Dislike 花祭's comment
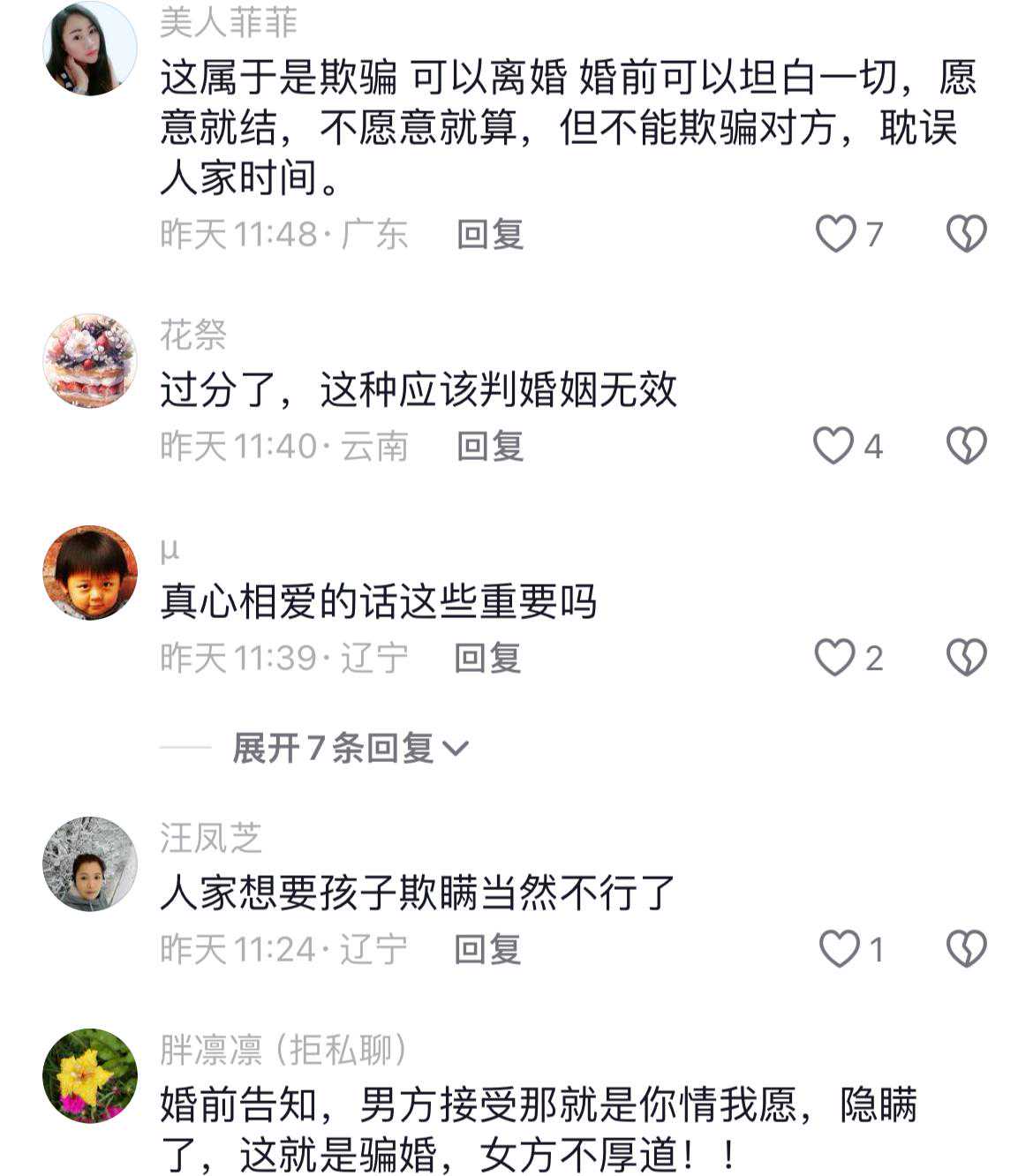Viewport: 1033px width, 1176px height. [x=966, y=446]
